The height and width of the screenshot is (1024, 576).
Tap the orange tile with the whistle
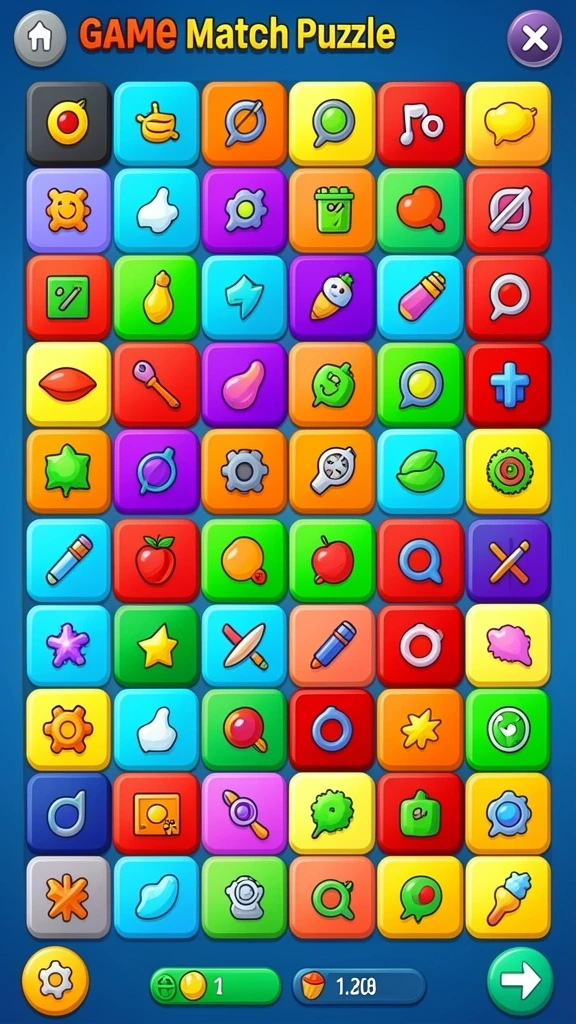pos(332,471)
